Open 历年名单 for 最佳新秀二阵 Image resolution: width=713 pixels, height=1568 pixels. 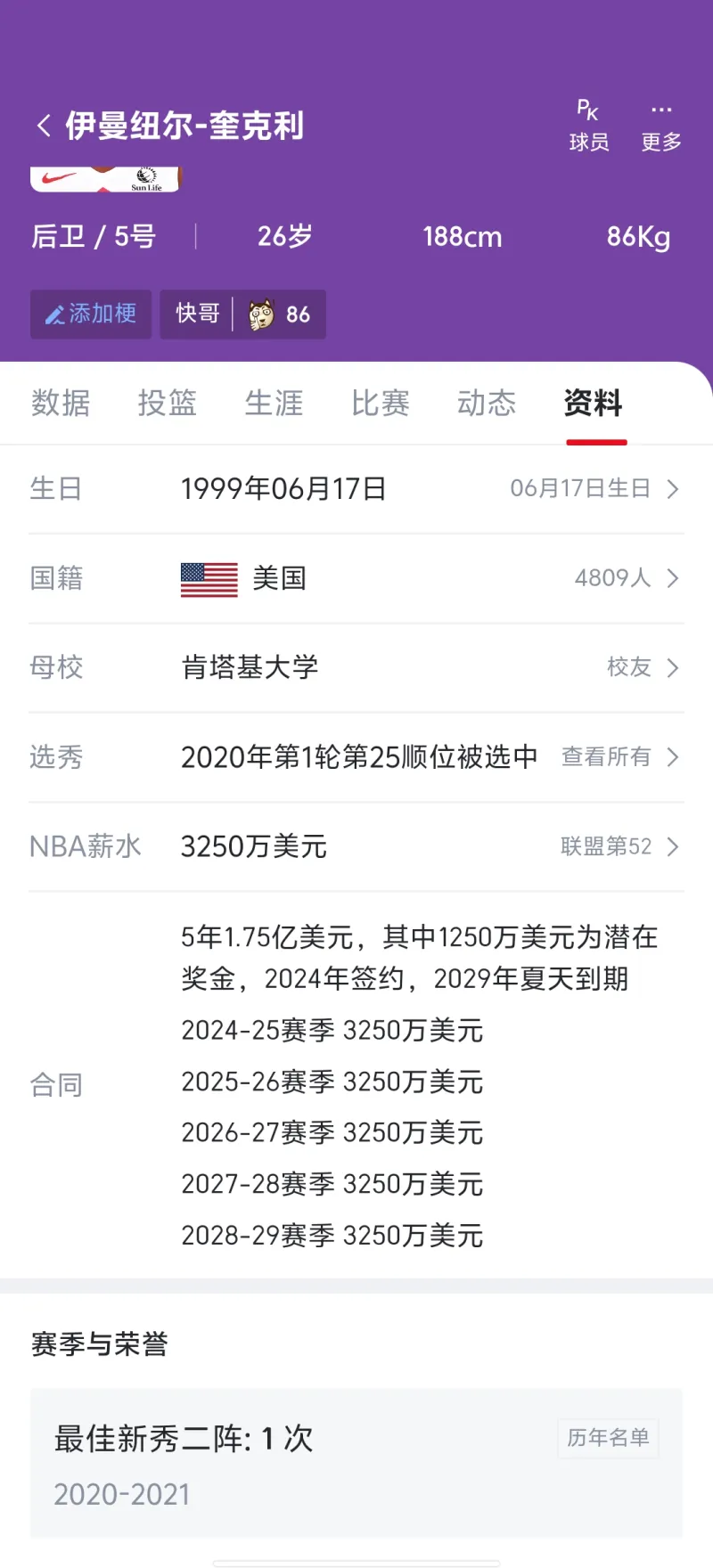(x=608, y=1438)
